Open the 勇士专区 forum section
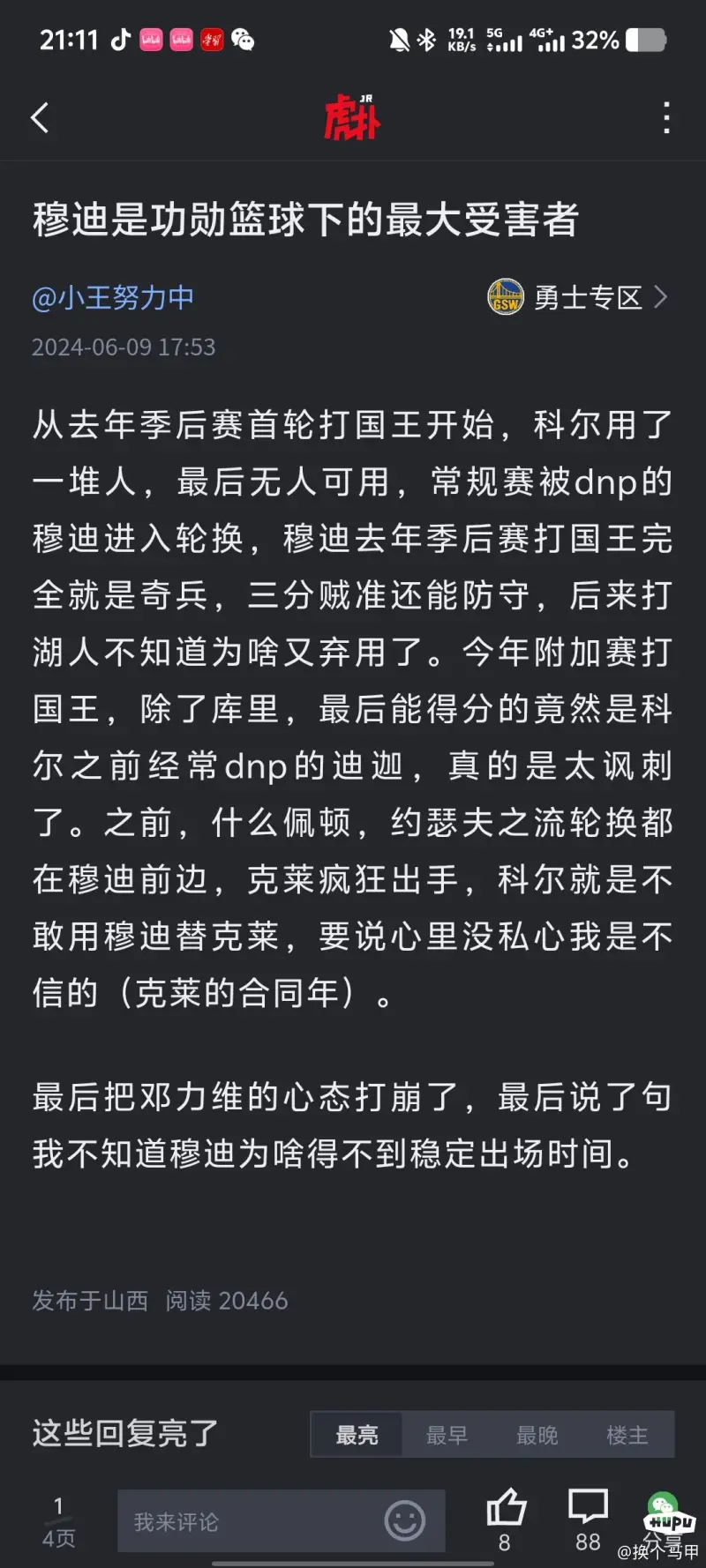Image resolution: width=706 pixels, height=1568 pixels. 578,298
